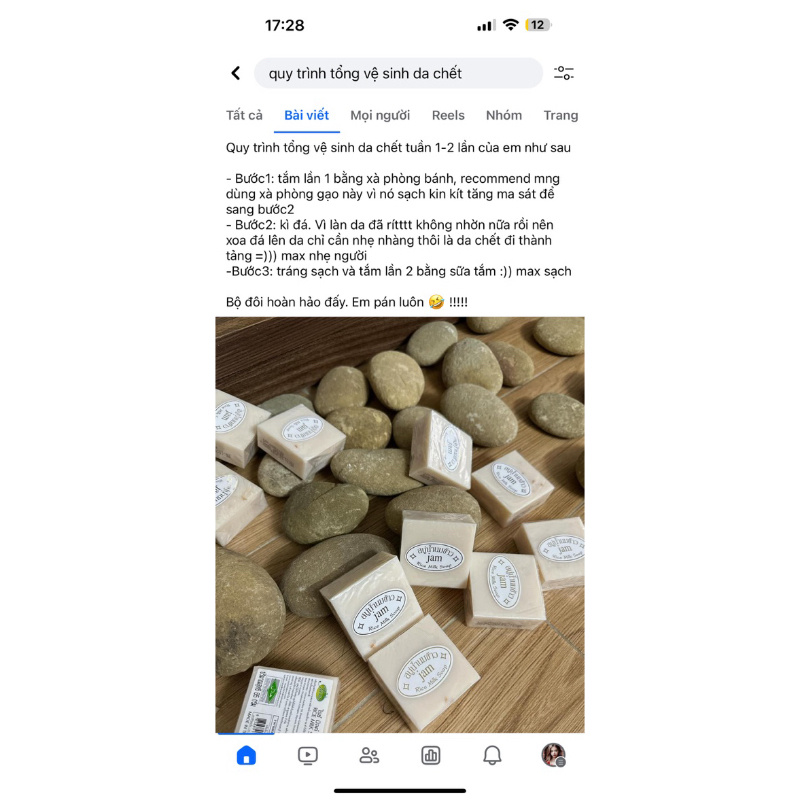Open the Trang tab
Screen dimensions: 800x800
pos(561,115)
